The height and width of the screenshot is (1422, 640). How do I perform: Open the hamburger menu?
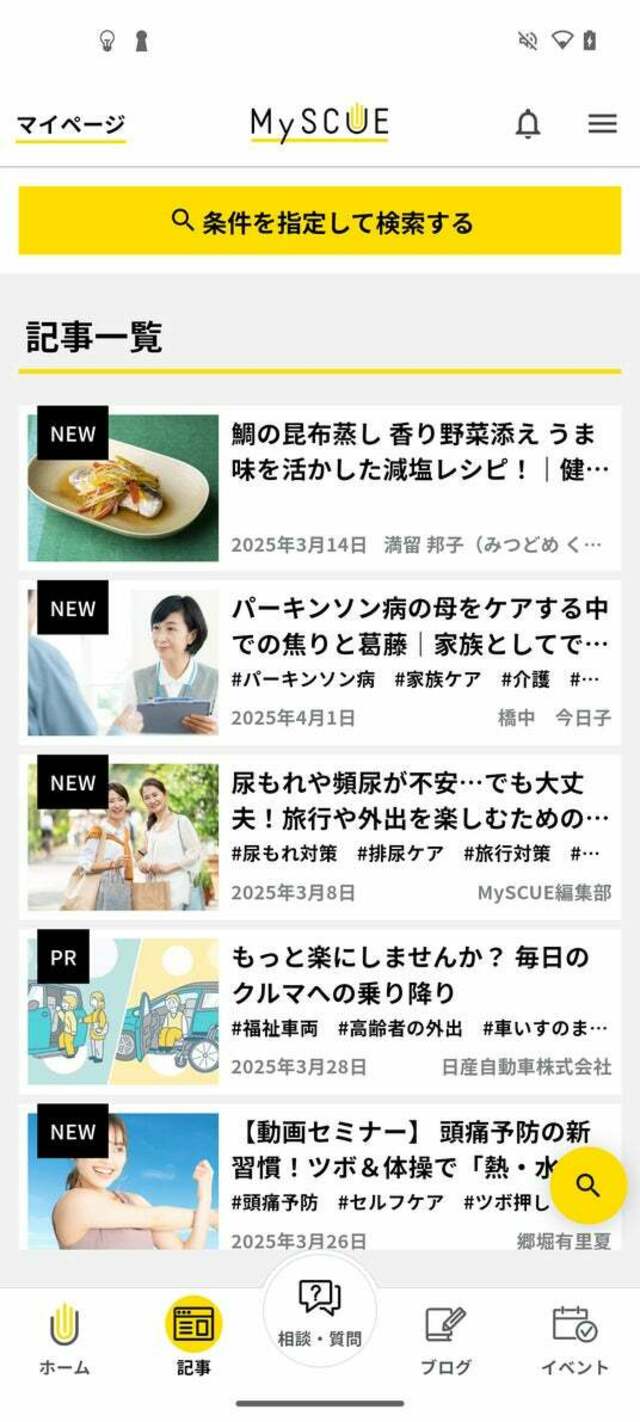pyautogui.click(x=602, y=123)
